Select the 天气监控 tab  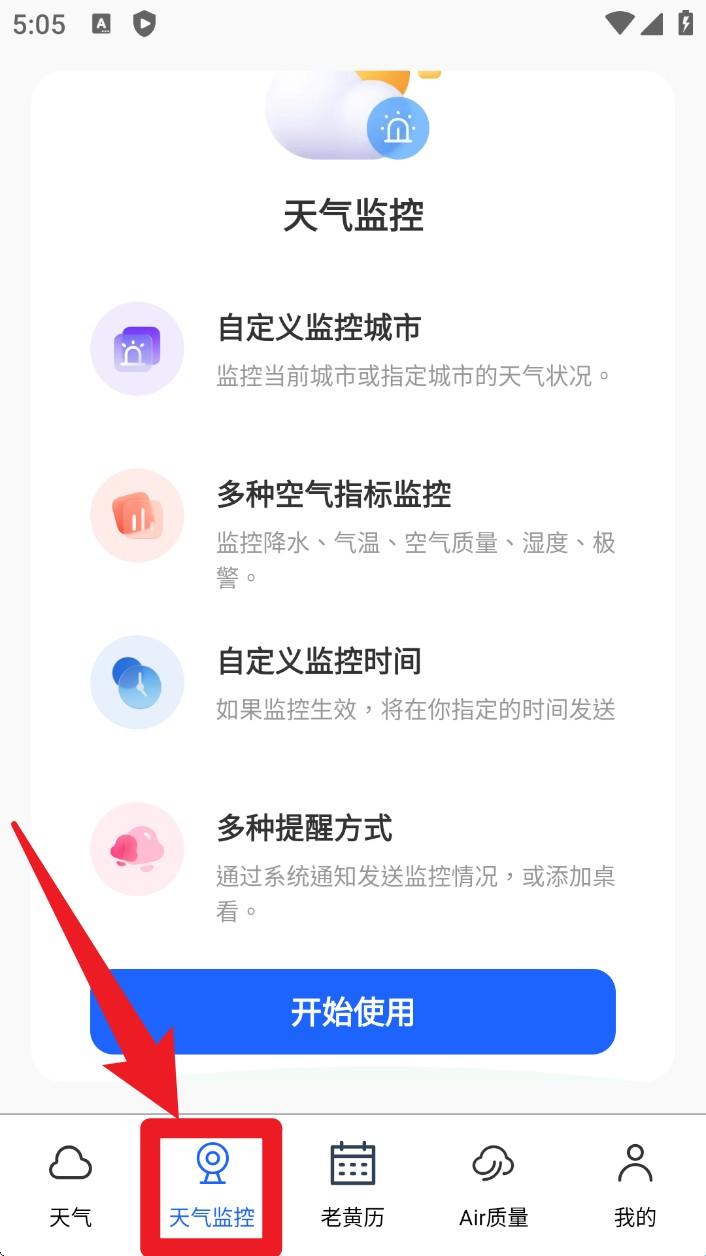(x=212, y=1186)
